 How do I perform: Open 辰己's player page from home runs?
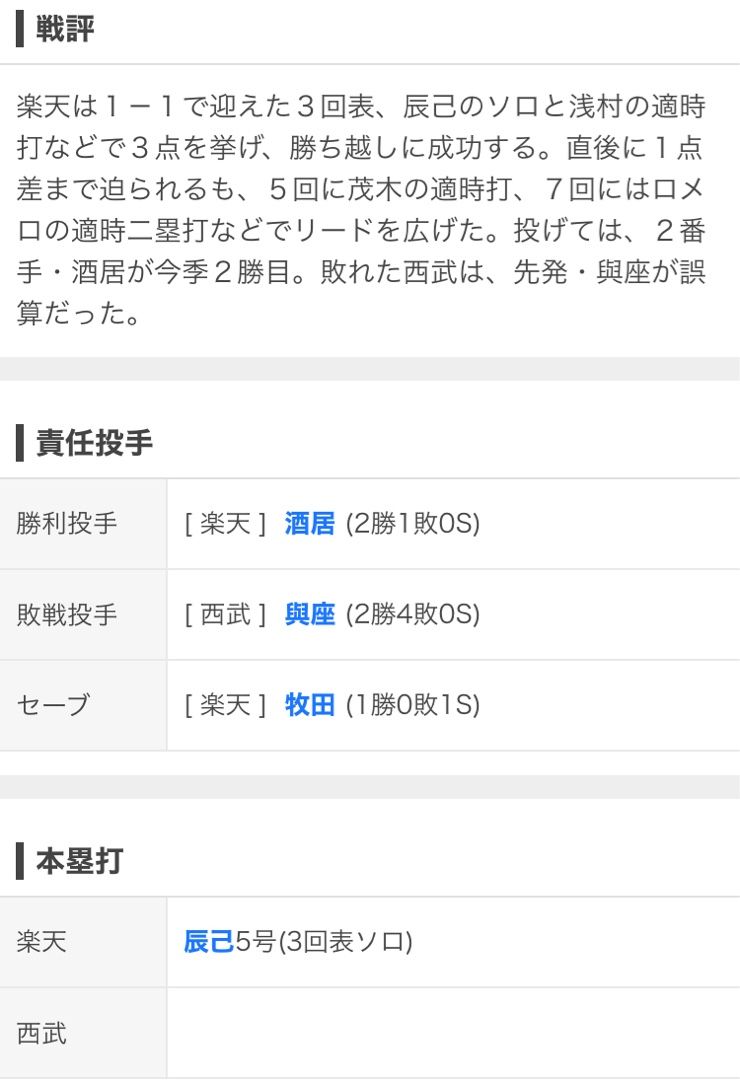(208, 942)
